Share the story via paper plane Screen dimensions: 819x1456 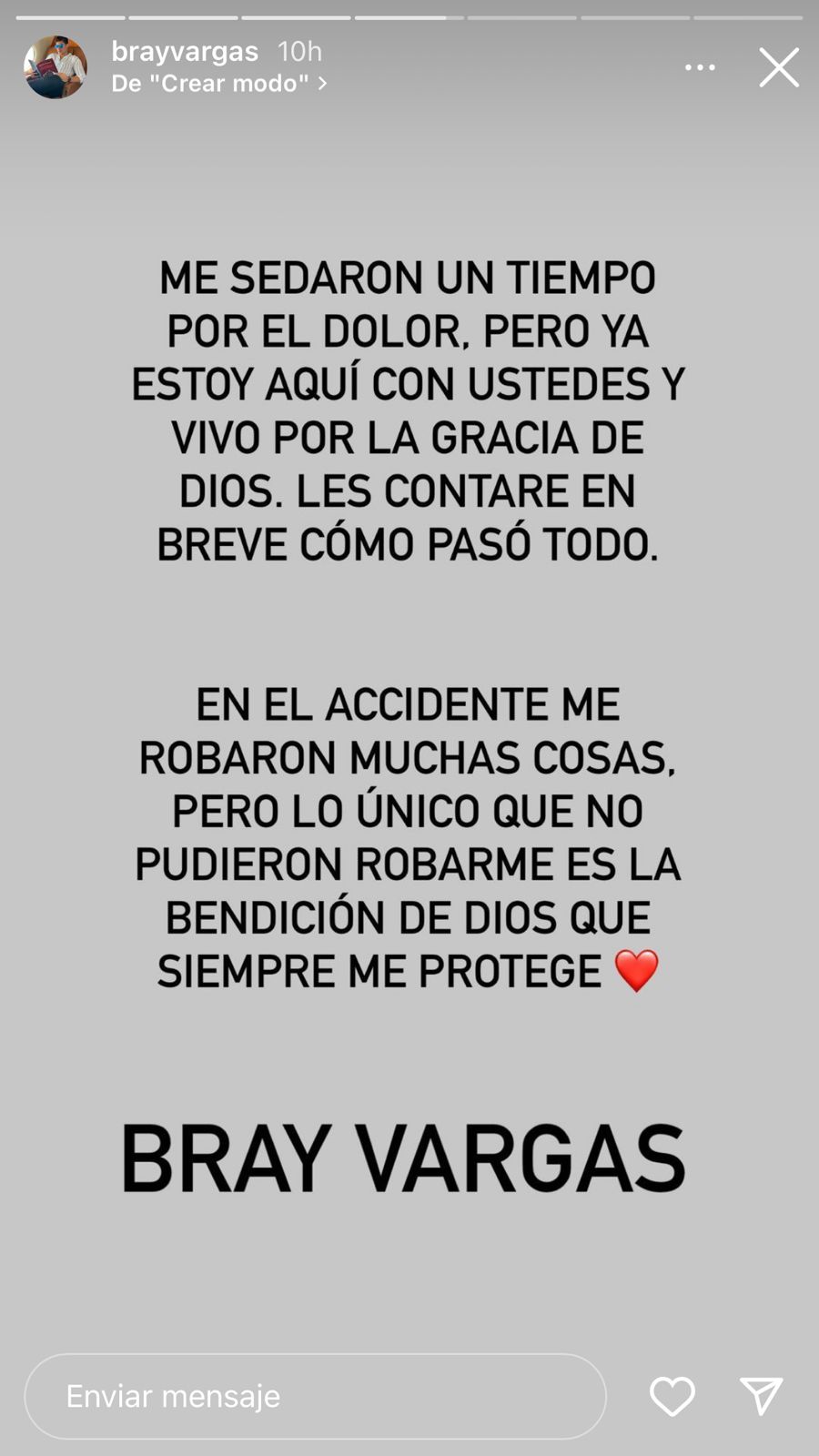pos(761,1396)
